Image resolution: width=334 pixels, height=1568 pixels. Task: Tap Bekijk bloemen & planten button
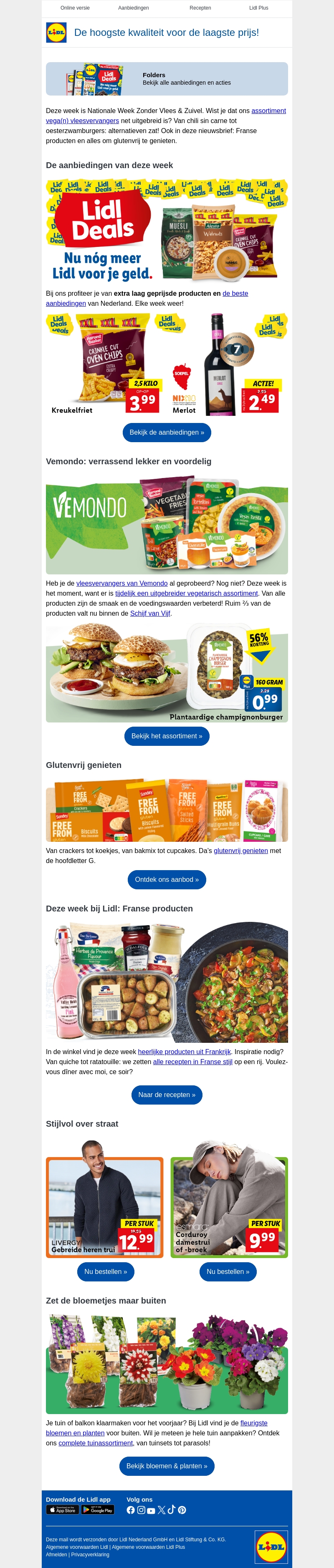coord(167,1478)
